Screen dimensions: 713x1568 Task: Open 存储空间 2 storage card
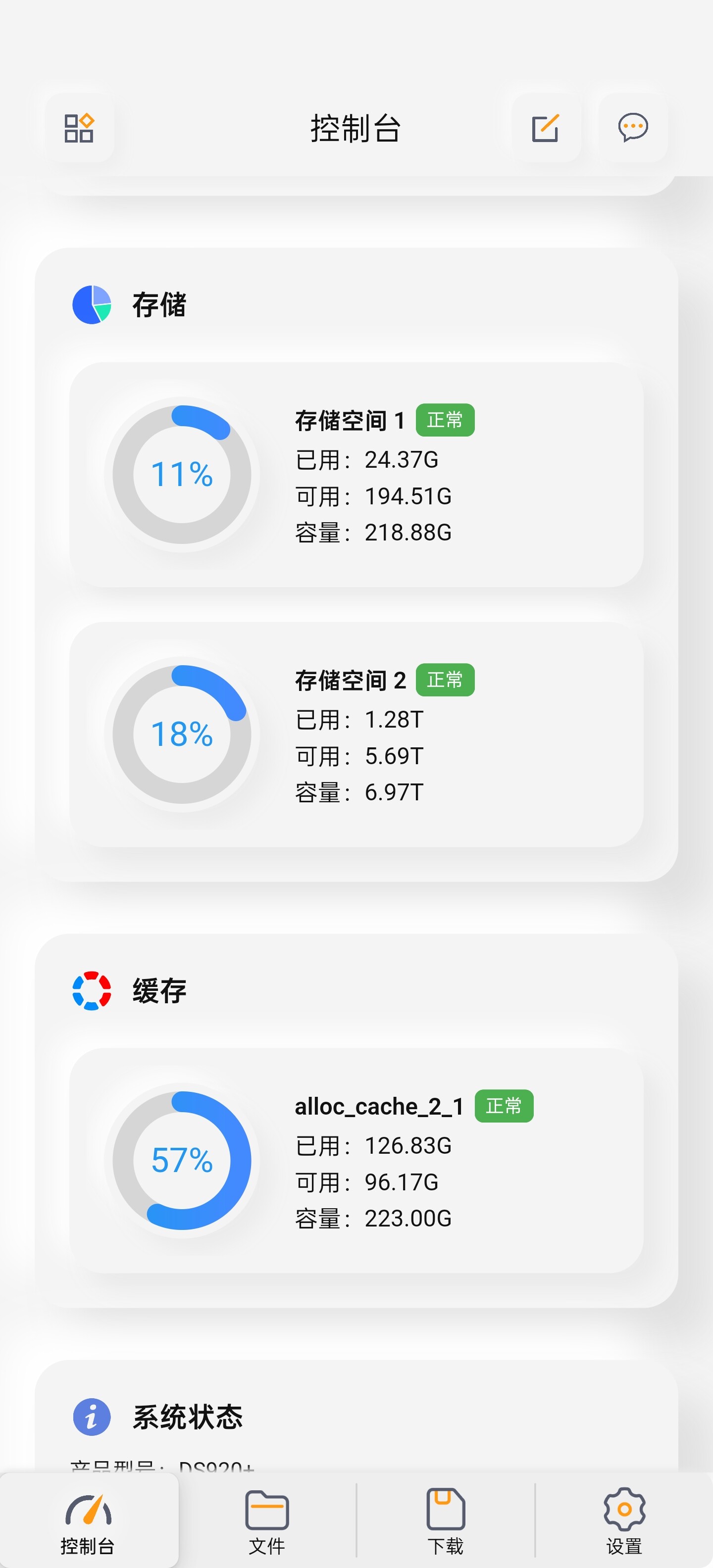356,734
